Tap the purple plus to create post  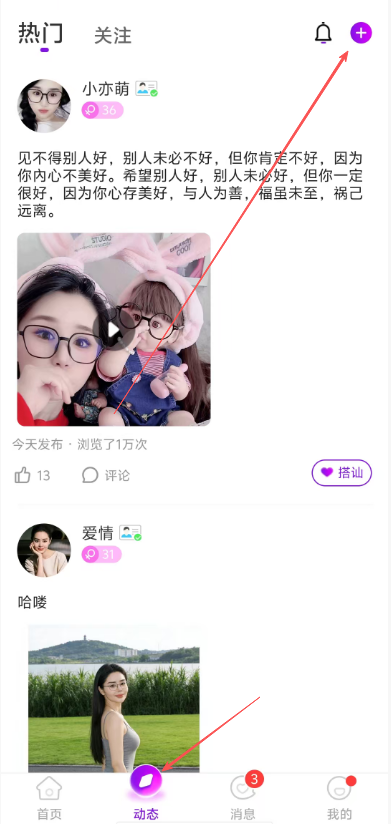click(361, 33)
